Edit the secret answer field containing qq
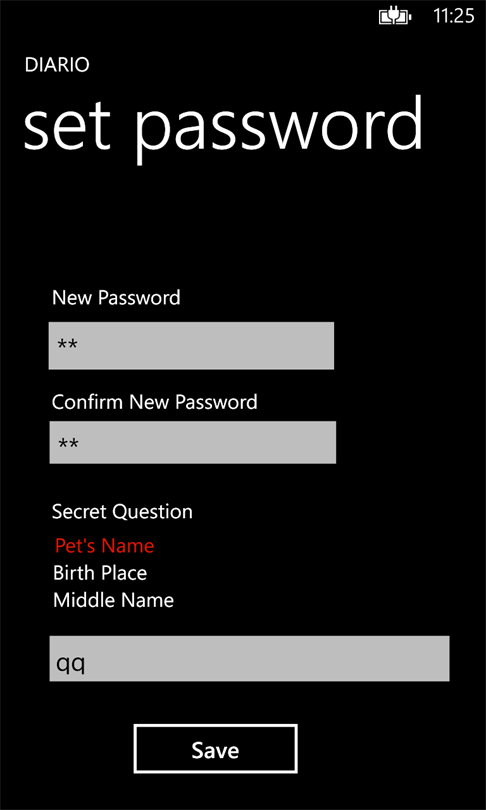This screenshot has width=486, height=810. point(249,659)
